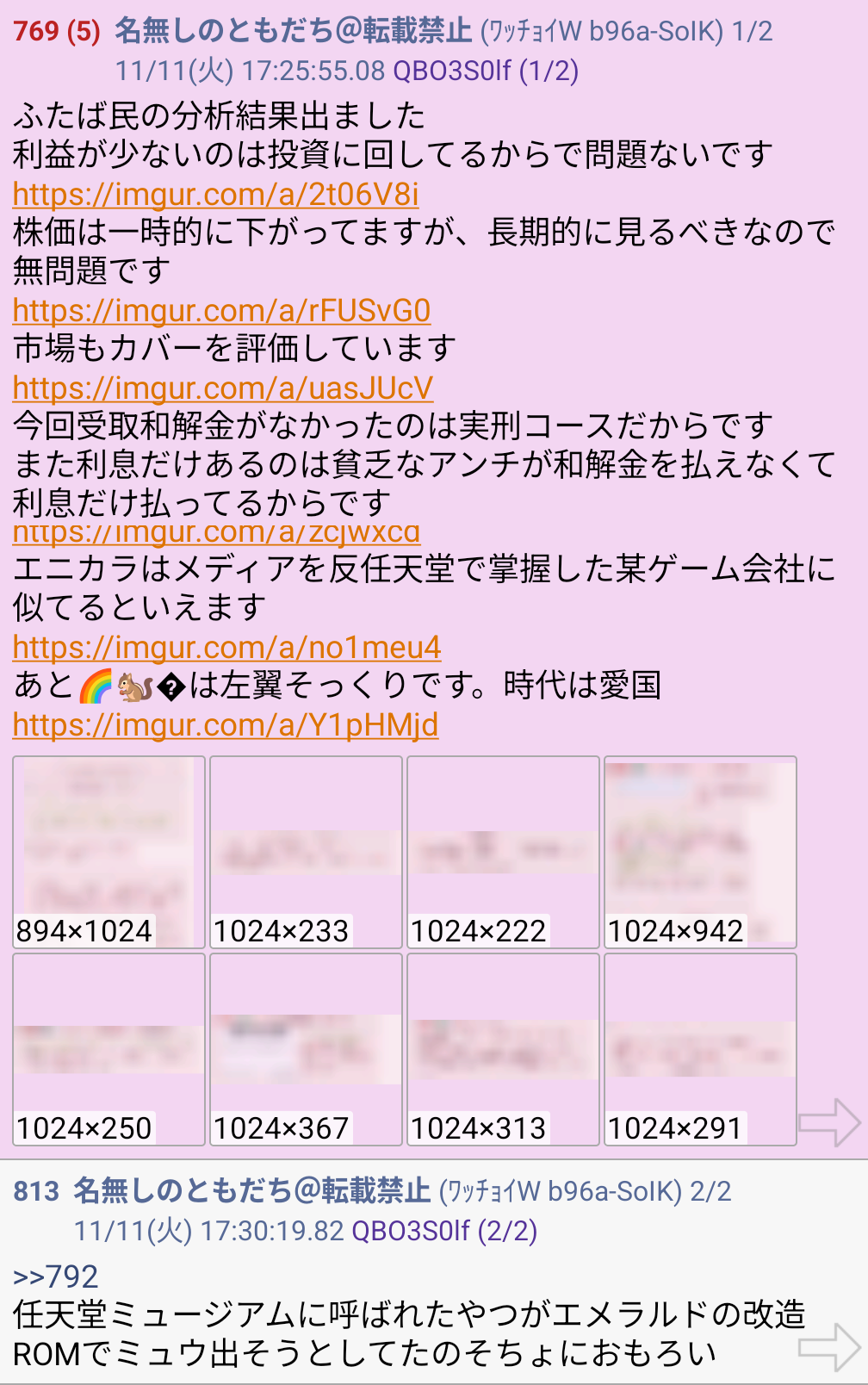View the 1024×222 image thumbnail
This screenshot has height=1385, width=868.
tap(503, 852)
